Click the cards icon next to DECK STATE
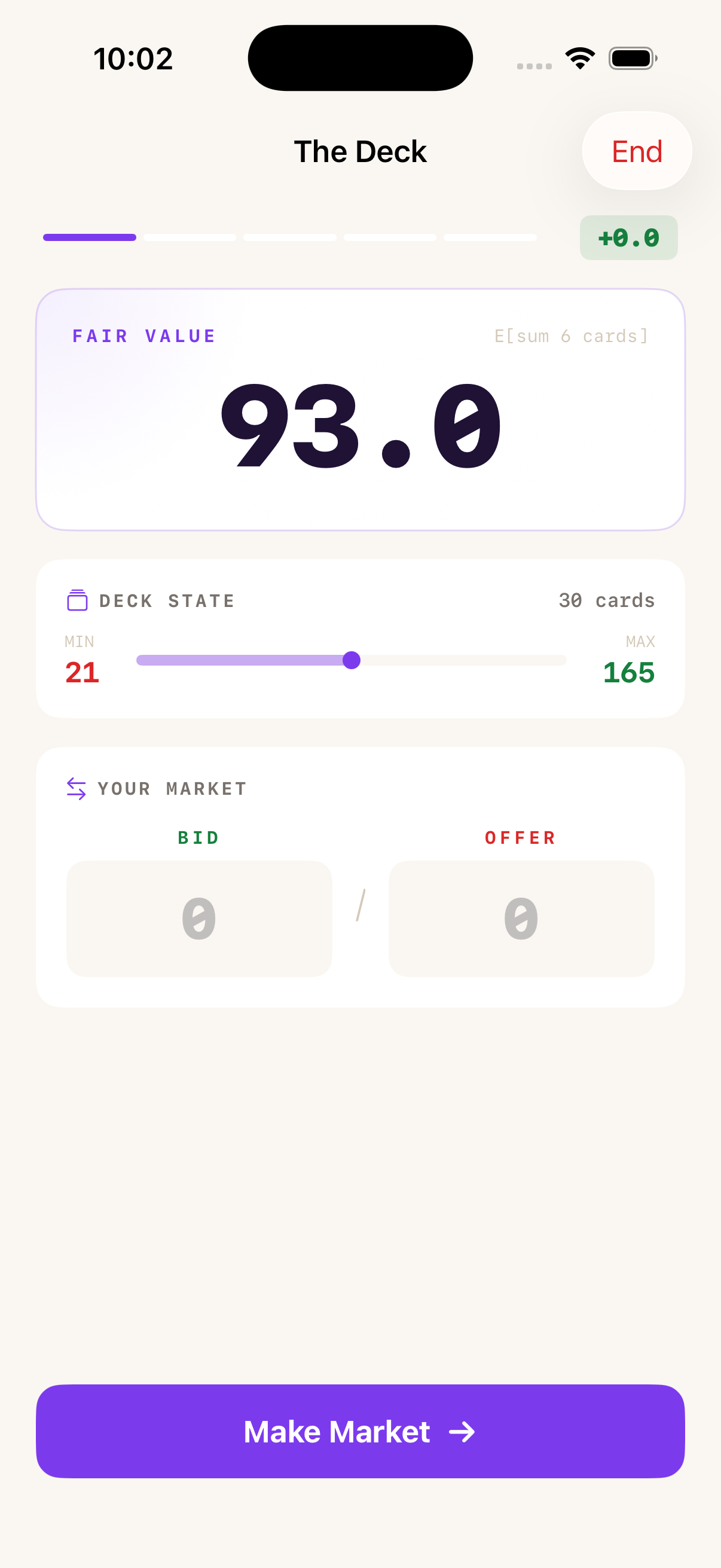This screenshot has width=721, height=1568. pos(77,600)
